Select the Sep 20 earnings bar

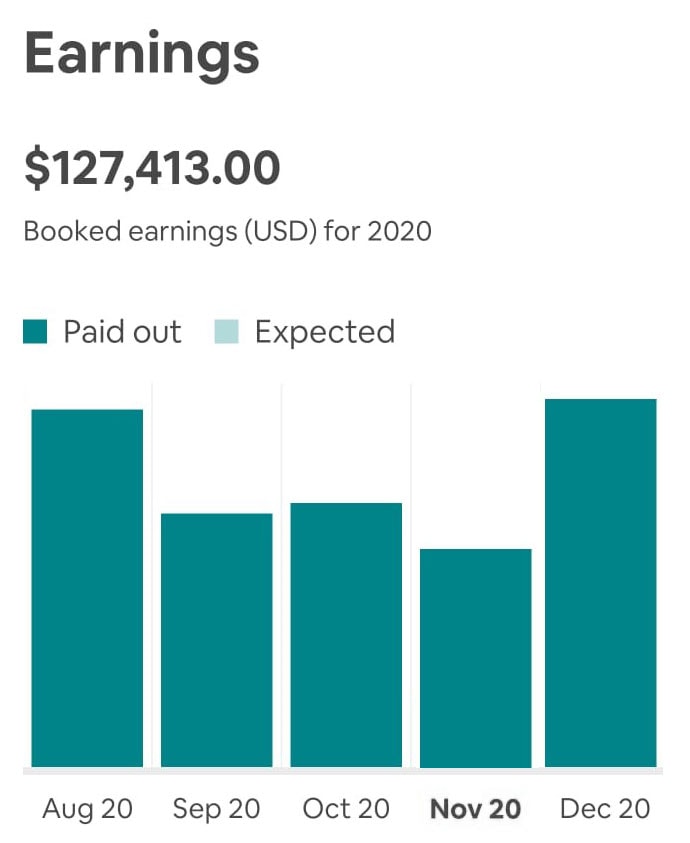point(216,640)
